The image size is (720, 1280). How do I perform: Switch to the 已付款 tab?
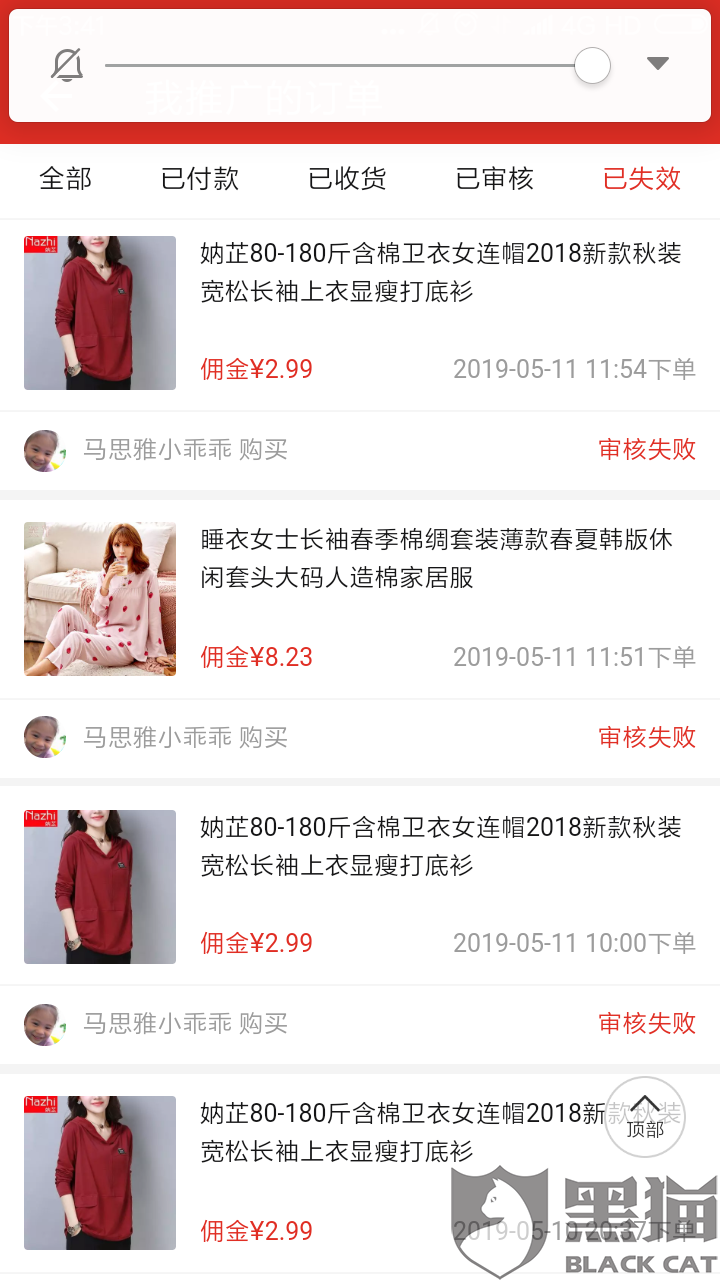(x=200, y=179)
